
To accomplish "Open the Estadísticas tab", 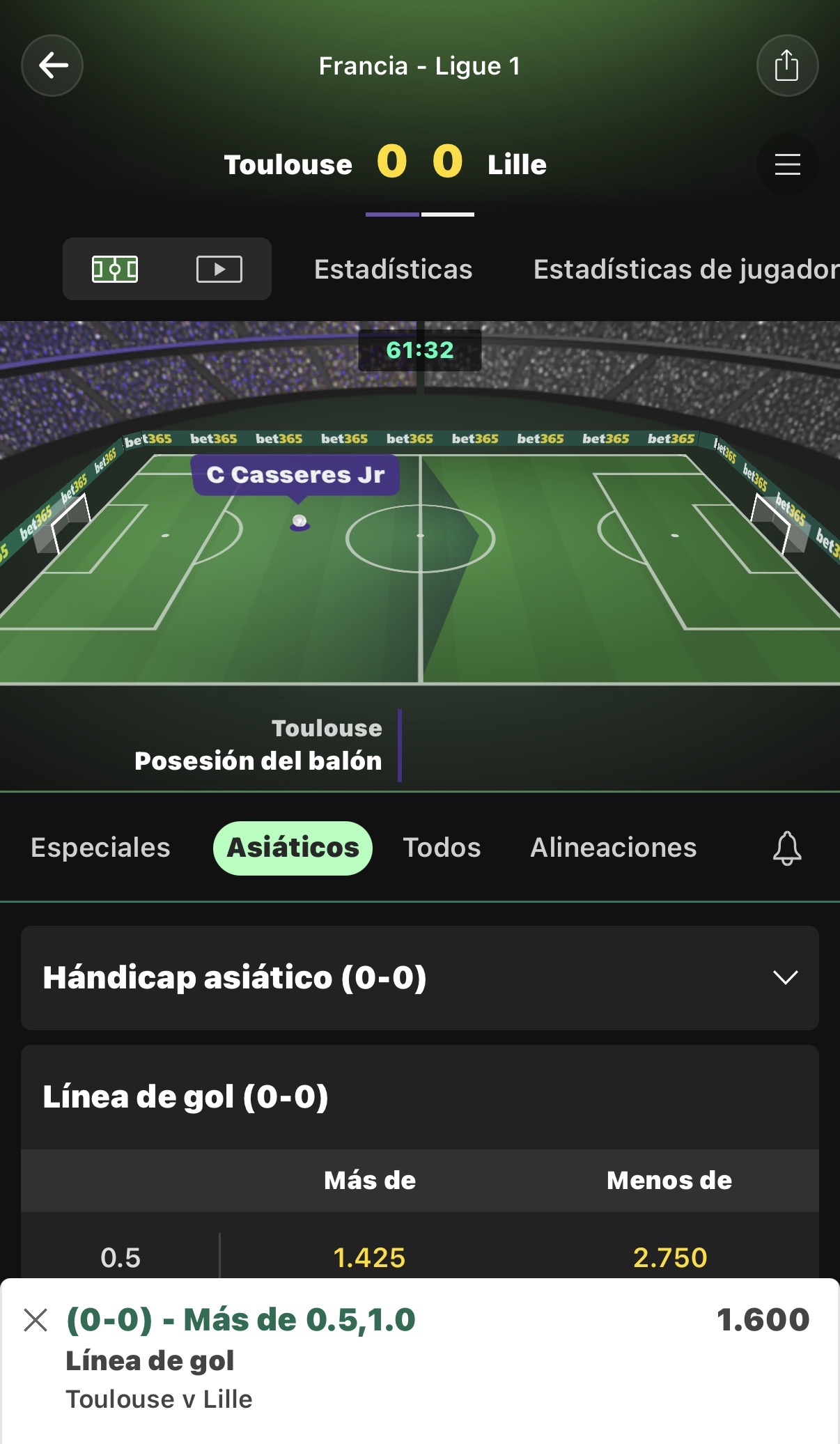I will [x=394, y=270].
